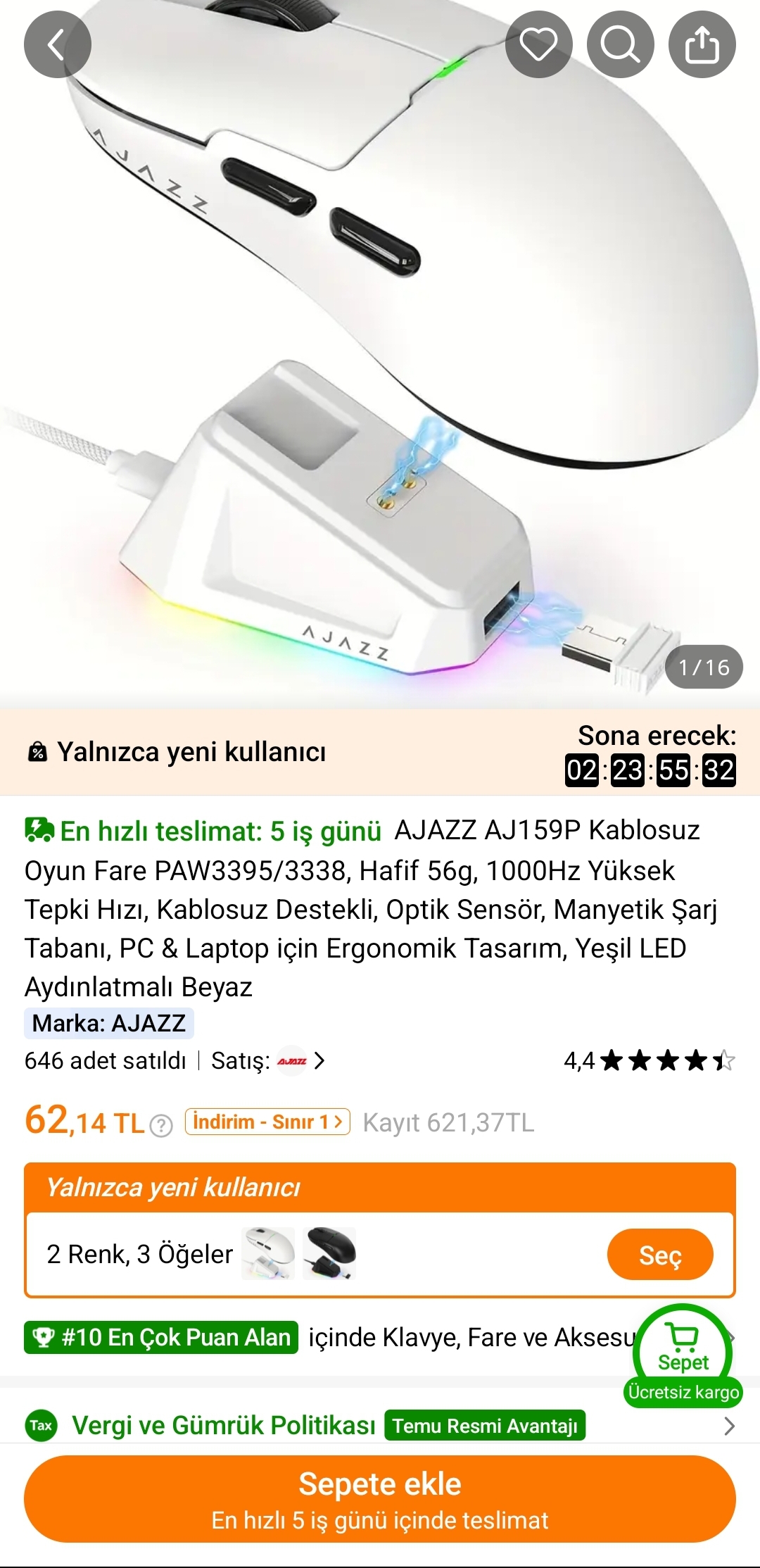Select the white mouse color thumbnail

pyautogui.click(x=268, y=1253)
